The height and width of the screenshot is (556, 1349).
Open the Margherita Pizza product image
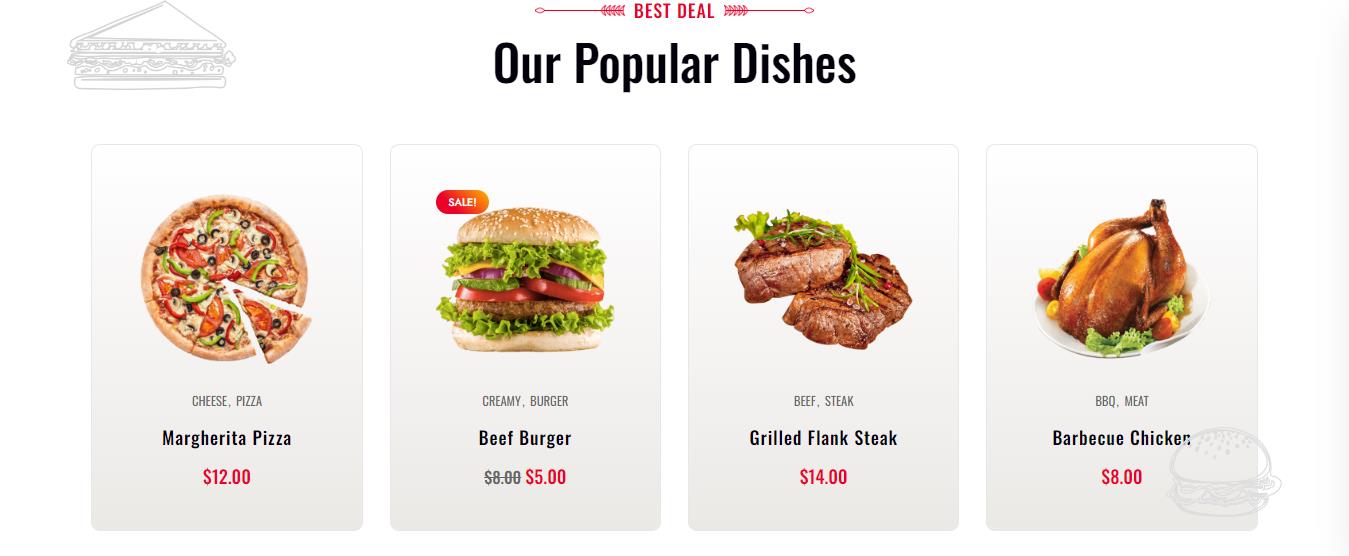point(226,278)
